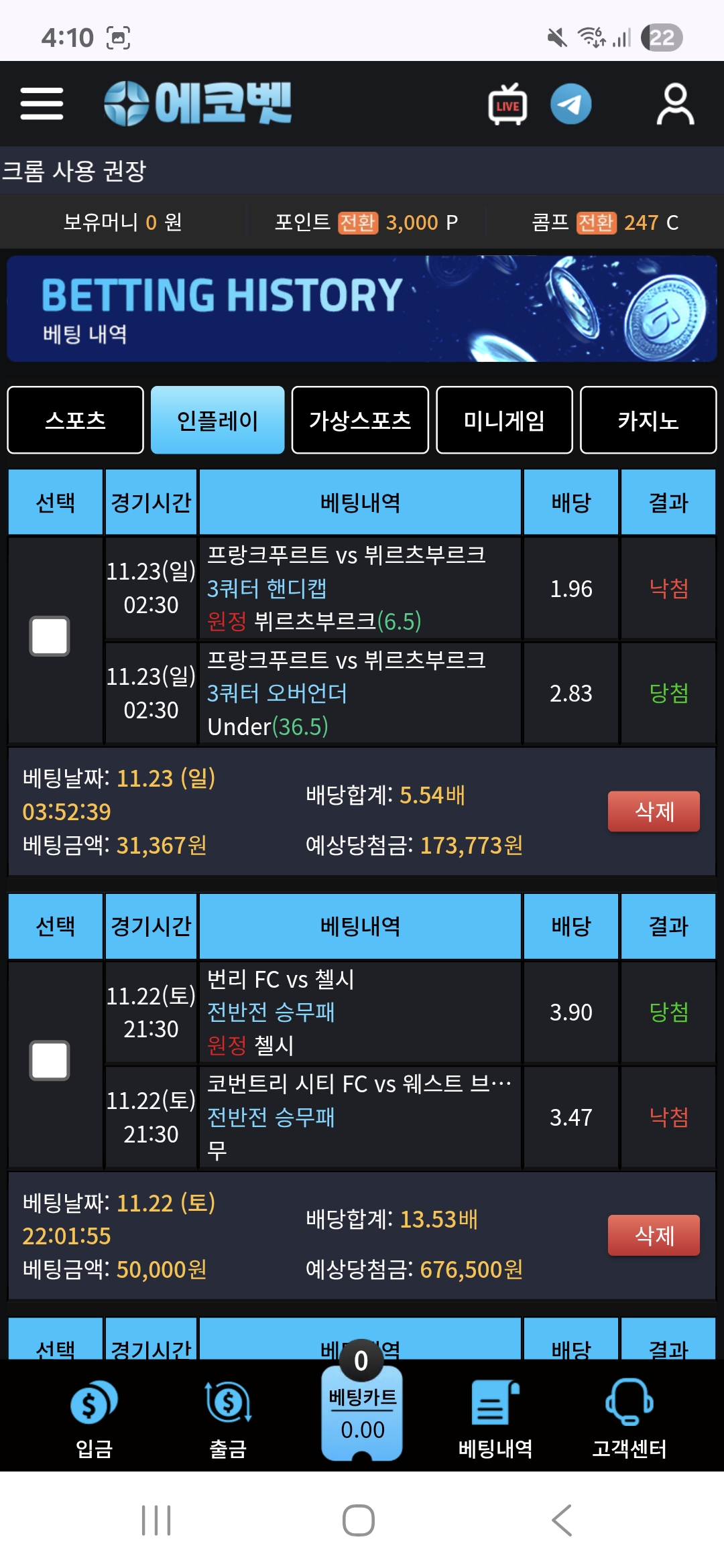Switch to the 스포츠 tab
The image size is (724, 1568).
[76, 420]
